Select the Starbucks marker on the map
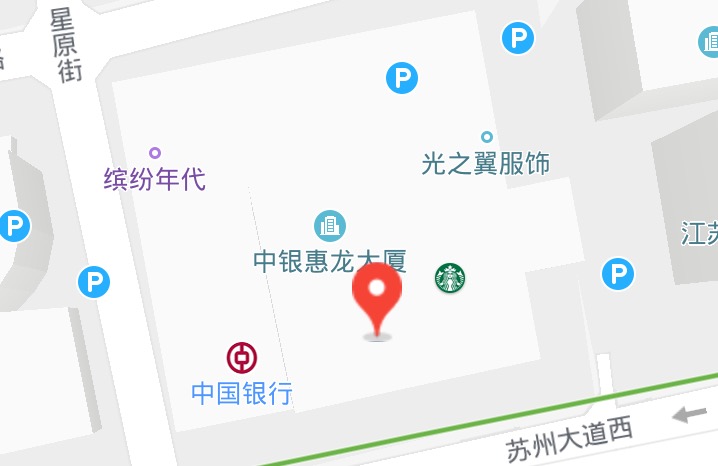Screen dimensions: 718x466 click(450, 277)
